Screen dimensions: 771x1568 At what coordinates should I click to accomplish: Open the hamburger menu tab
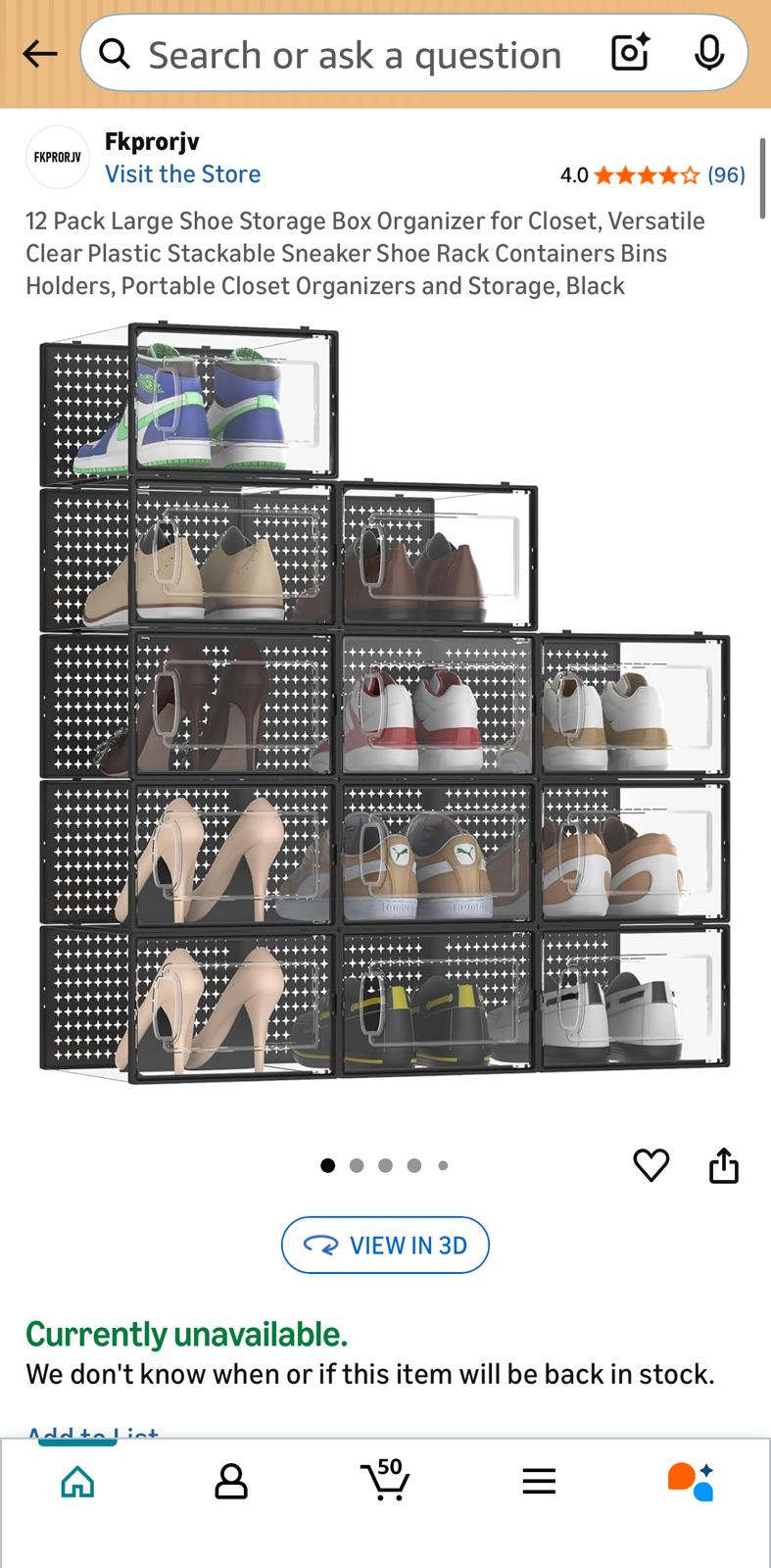click(539, 1481)
